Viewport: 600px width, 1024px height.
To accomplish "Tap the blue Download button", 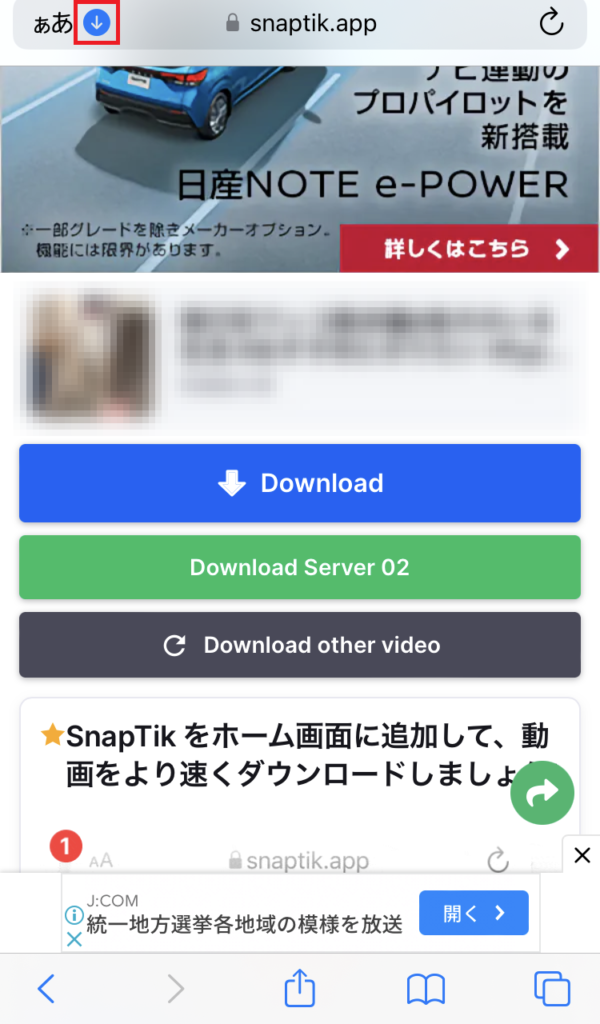I will point(300,483).
